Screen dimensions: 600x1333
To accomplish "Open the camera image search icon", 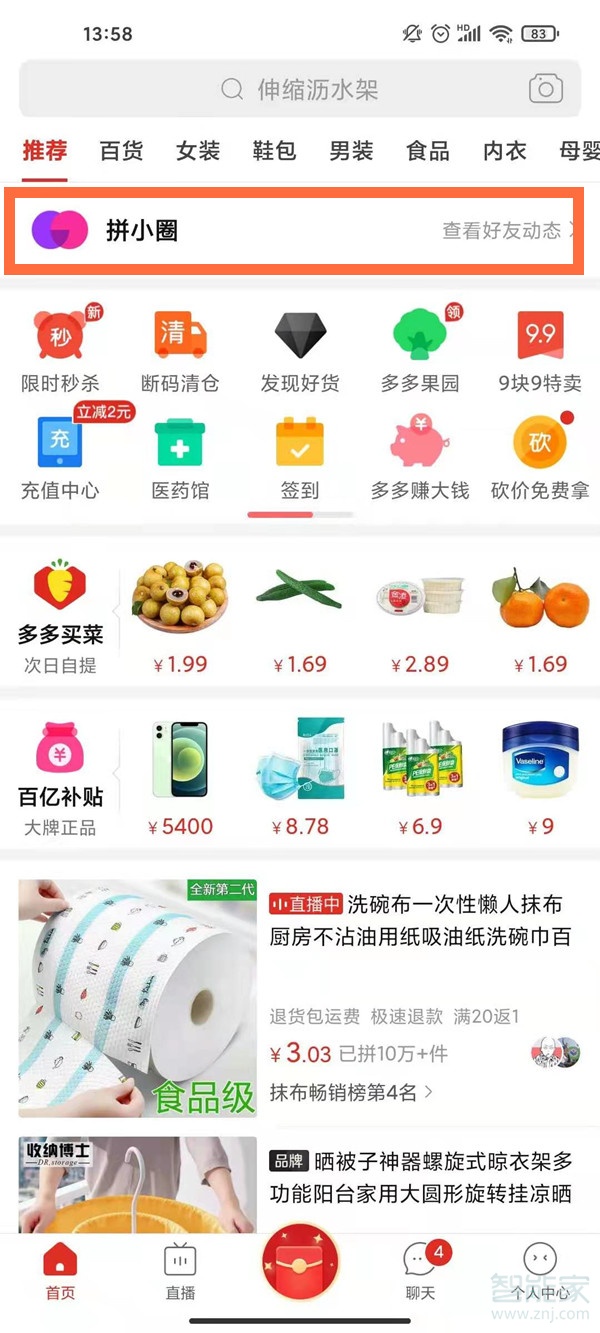I will coord(545,90).
